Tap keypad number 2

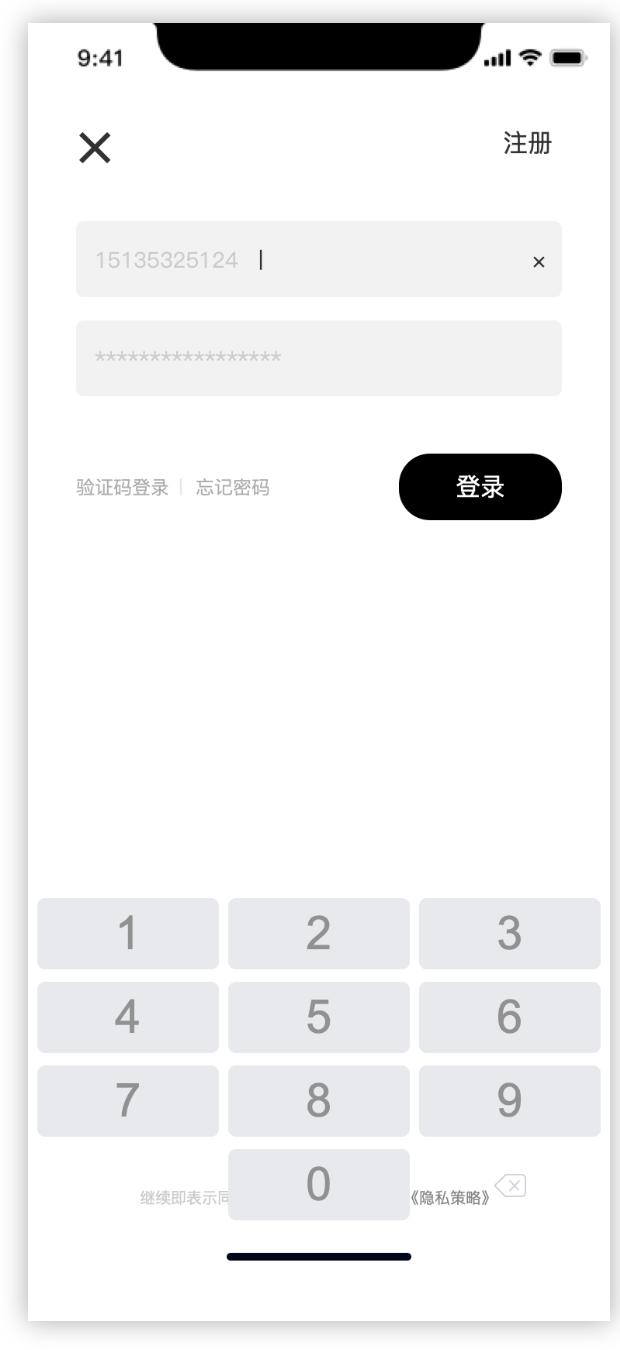point(318,933)
